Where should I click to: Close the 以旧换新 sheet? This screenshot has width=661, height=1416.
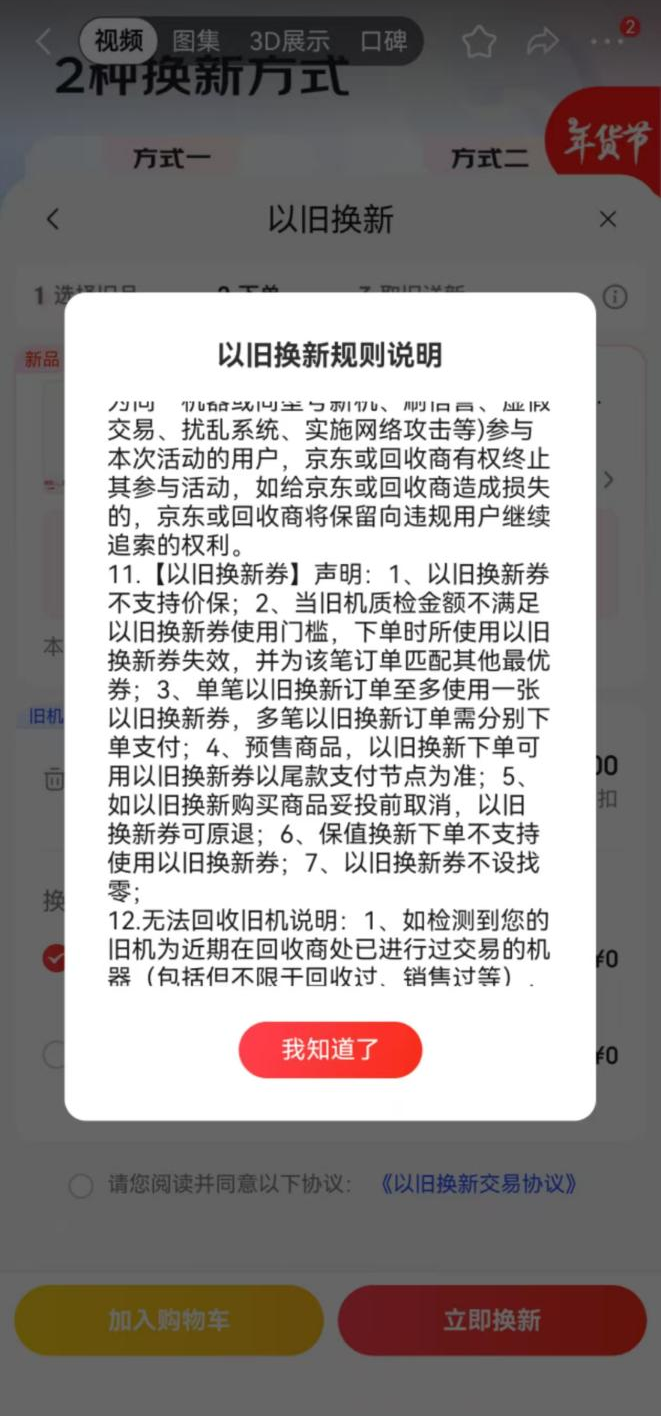point(608,219)
